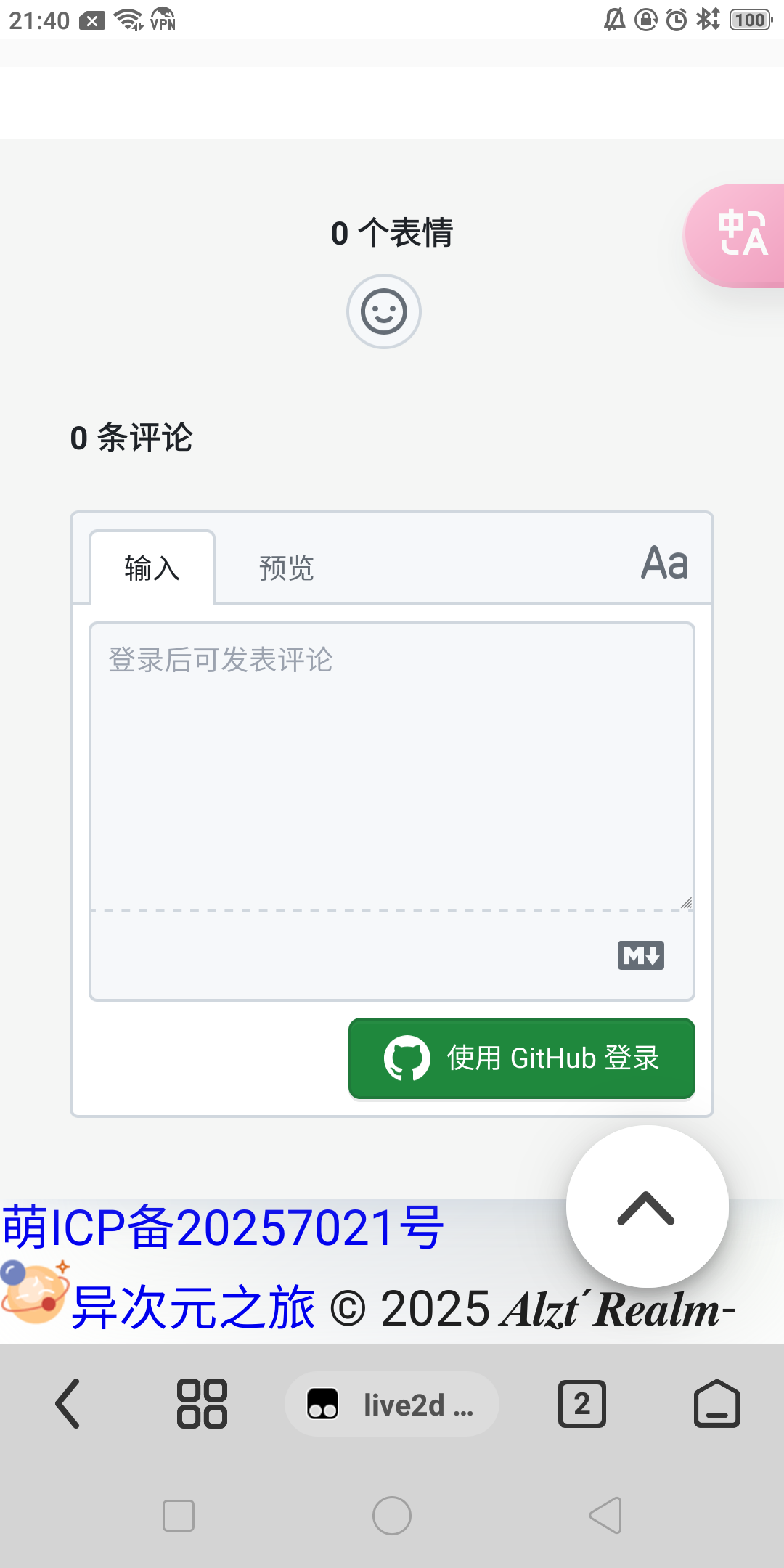
Task: Focus the comment text box
Action: point(392,766)
